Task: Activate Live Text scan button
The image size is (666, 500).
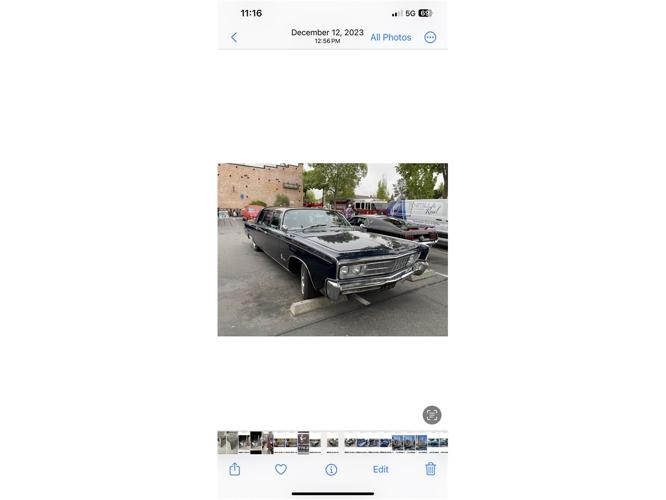Action: [x=432, y=415]
